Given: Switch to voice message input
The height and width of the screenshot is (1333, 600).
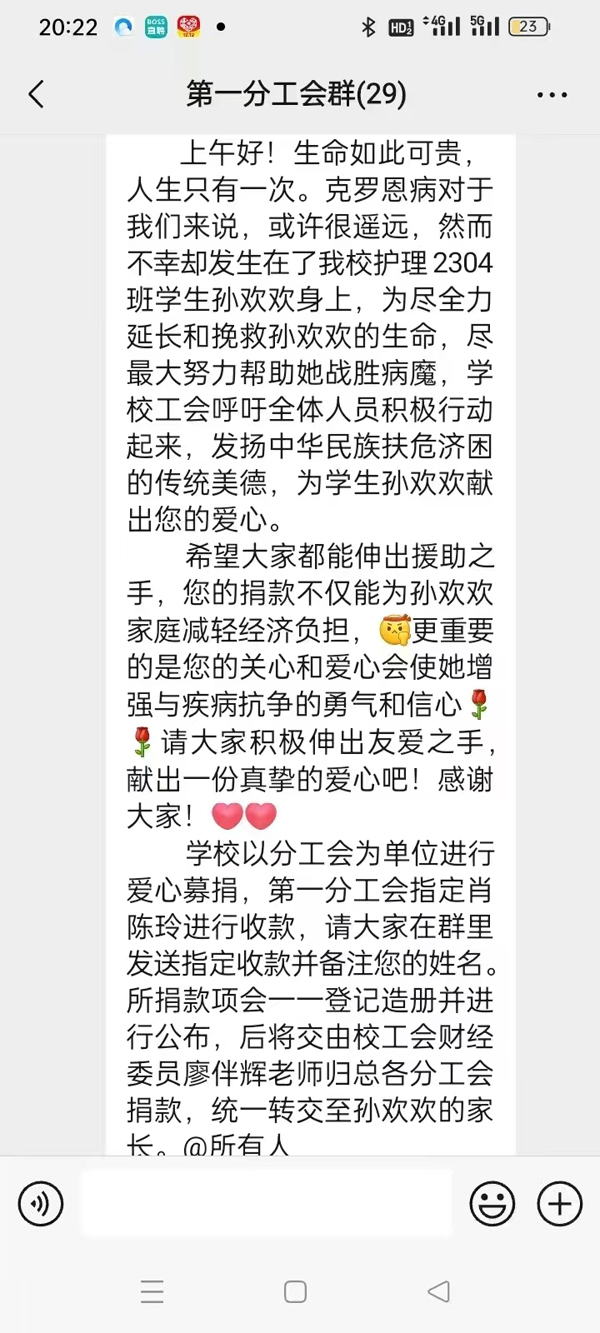Looking at the screenshot, I should (x=40, y=1203).
